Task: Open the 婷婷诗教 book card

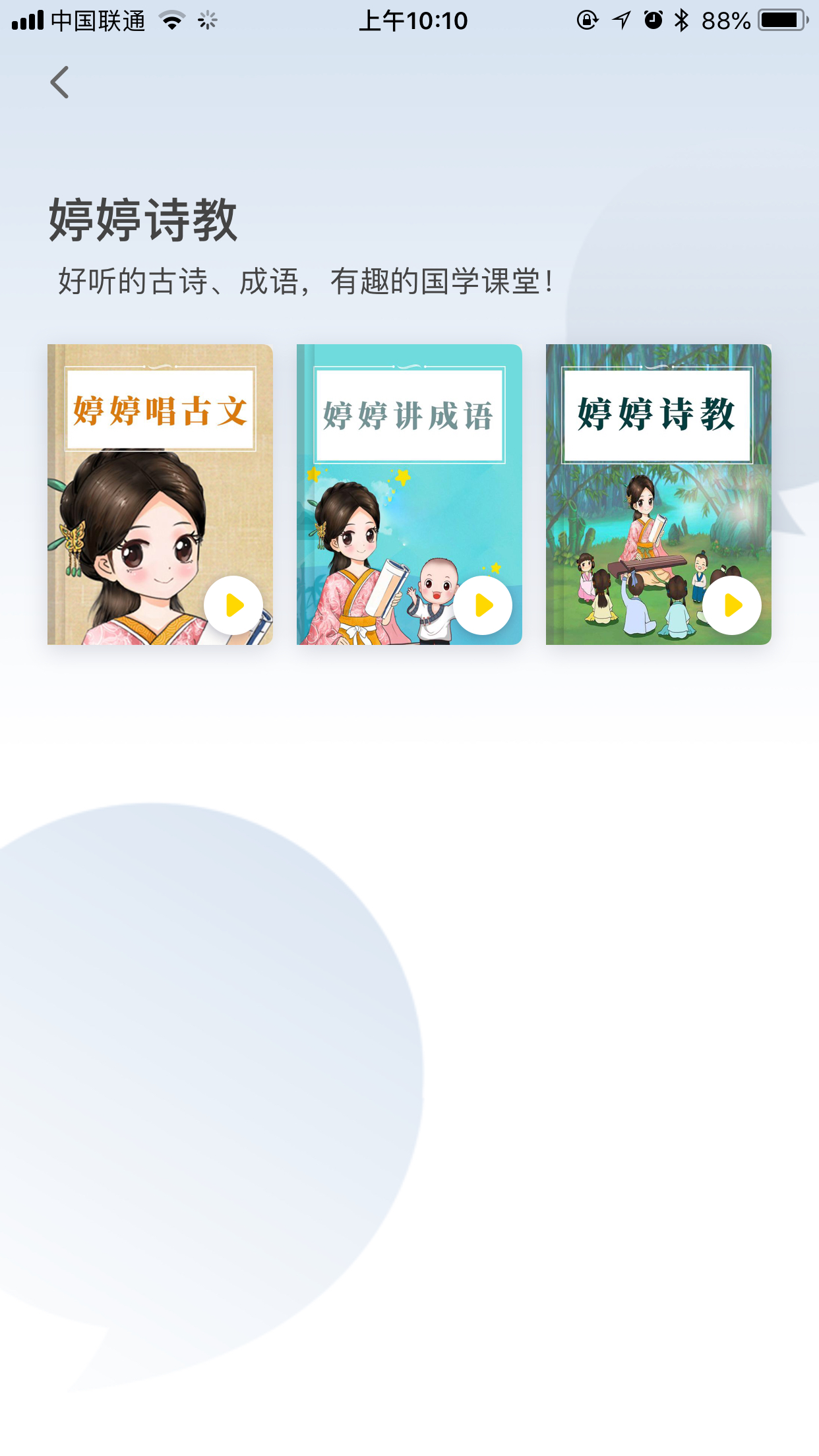Action: tap(659, 495)
